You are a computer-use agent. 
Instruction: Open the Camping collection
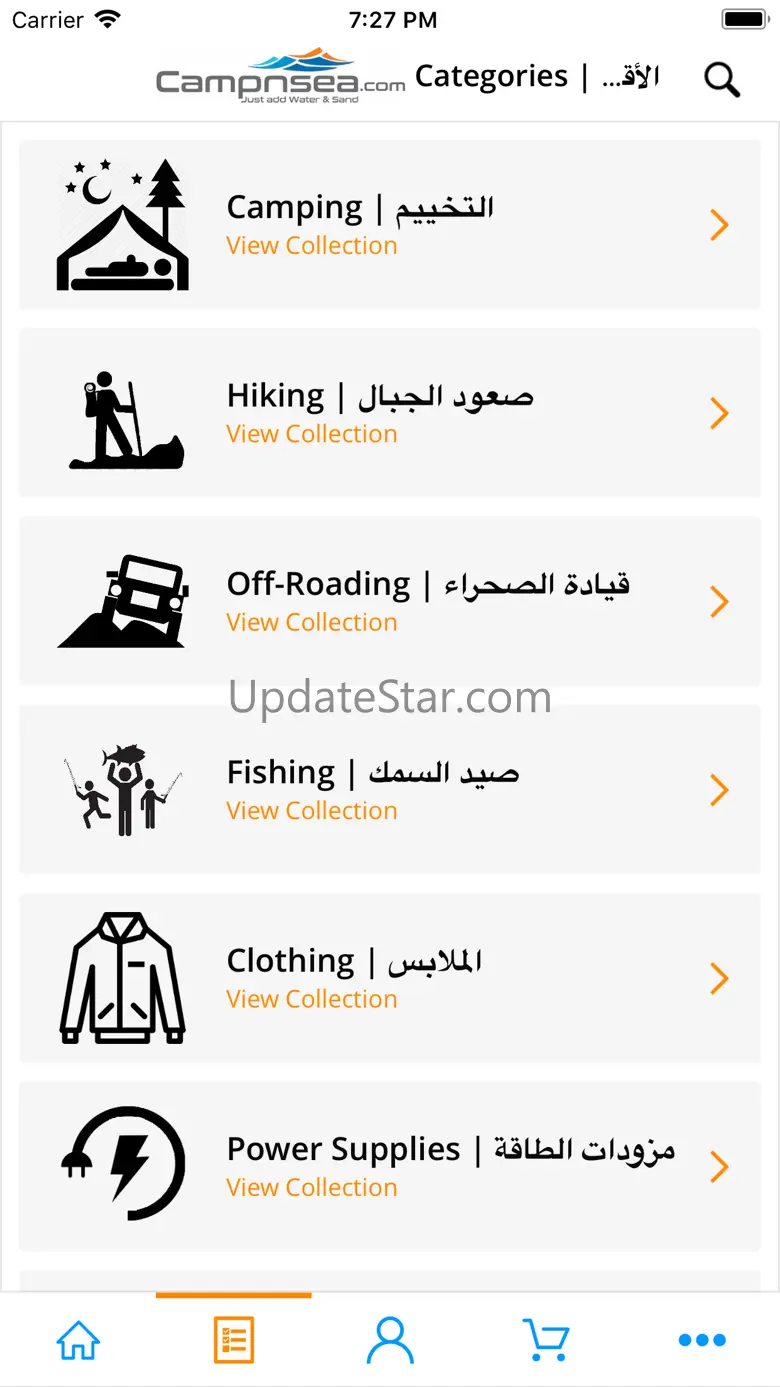[390, 225]
